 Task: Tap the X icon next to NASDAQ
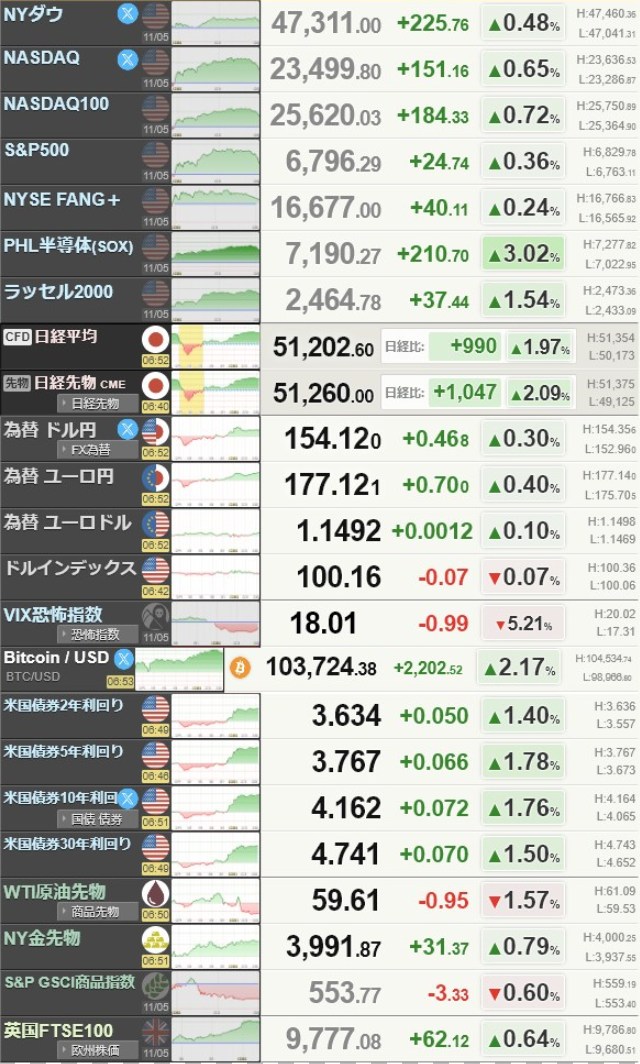(x=128, y=59)
